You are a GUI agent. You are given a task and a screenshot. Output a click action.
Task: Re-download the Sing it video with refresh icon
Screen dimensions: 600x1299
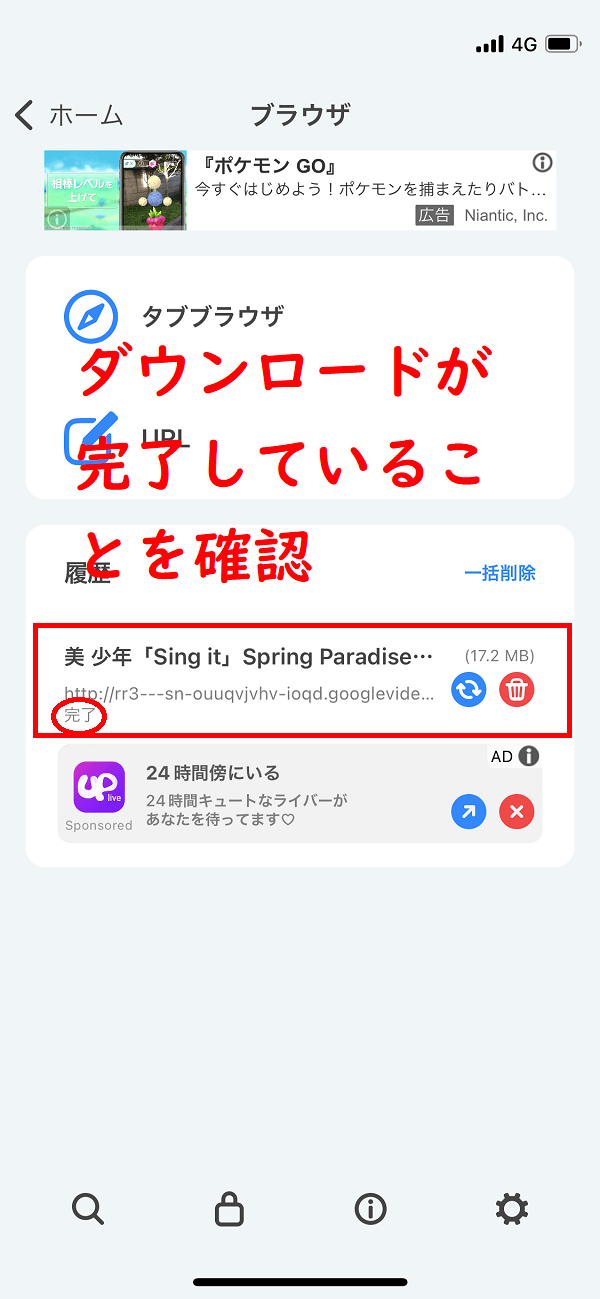[469, 690]
